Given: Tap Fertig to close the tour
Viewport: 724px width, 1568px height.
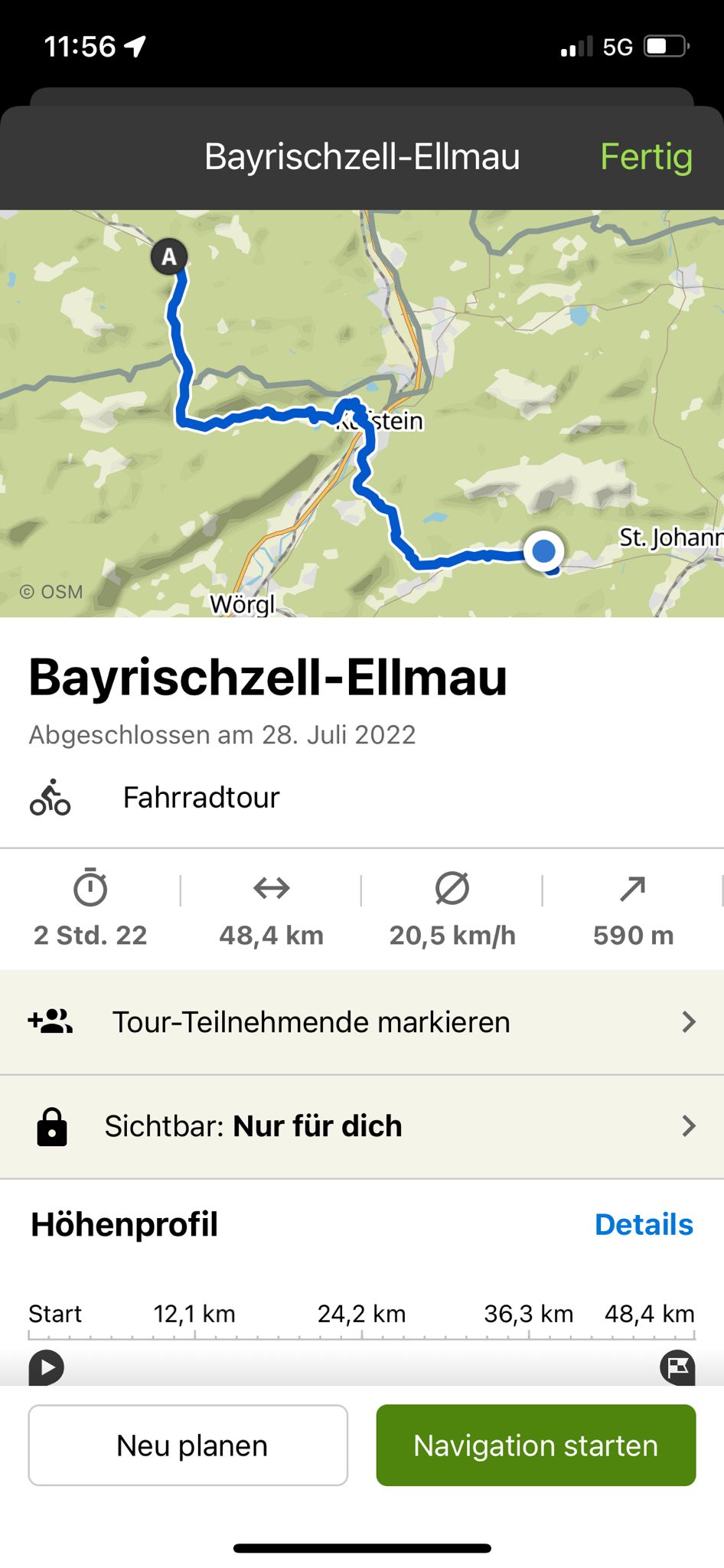Looking at the screenshot, I should coord(646,157).
